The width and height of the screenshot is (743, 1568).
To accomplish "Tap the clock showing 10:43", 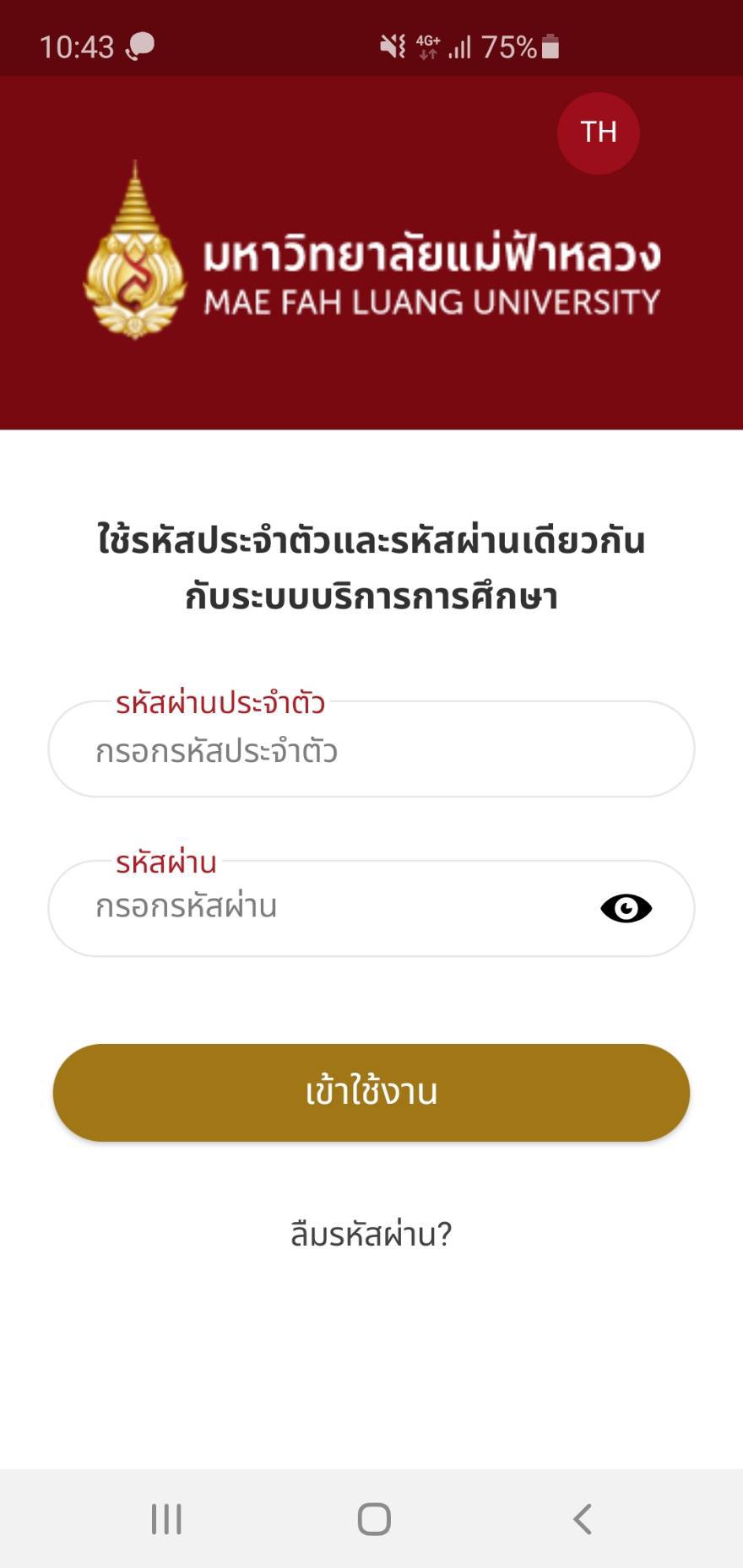I will click(x=76, y=46).
